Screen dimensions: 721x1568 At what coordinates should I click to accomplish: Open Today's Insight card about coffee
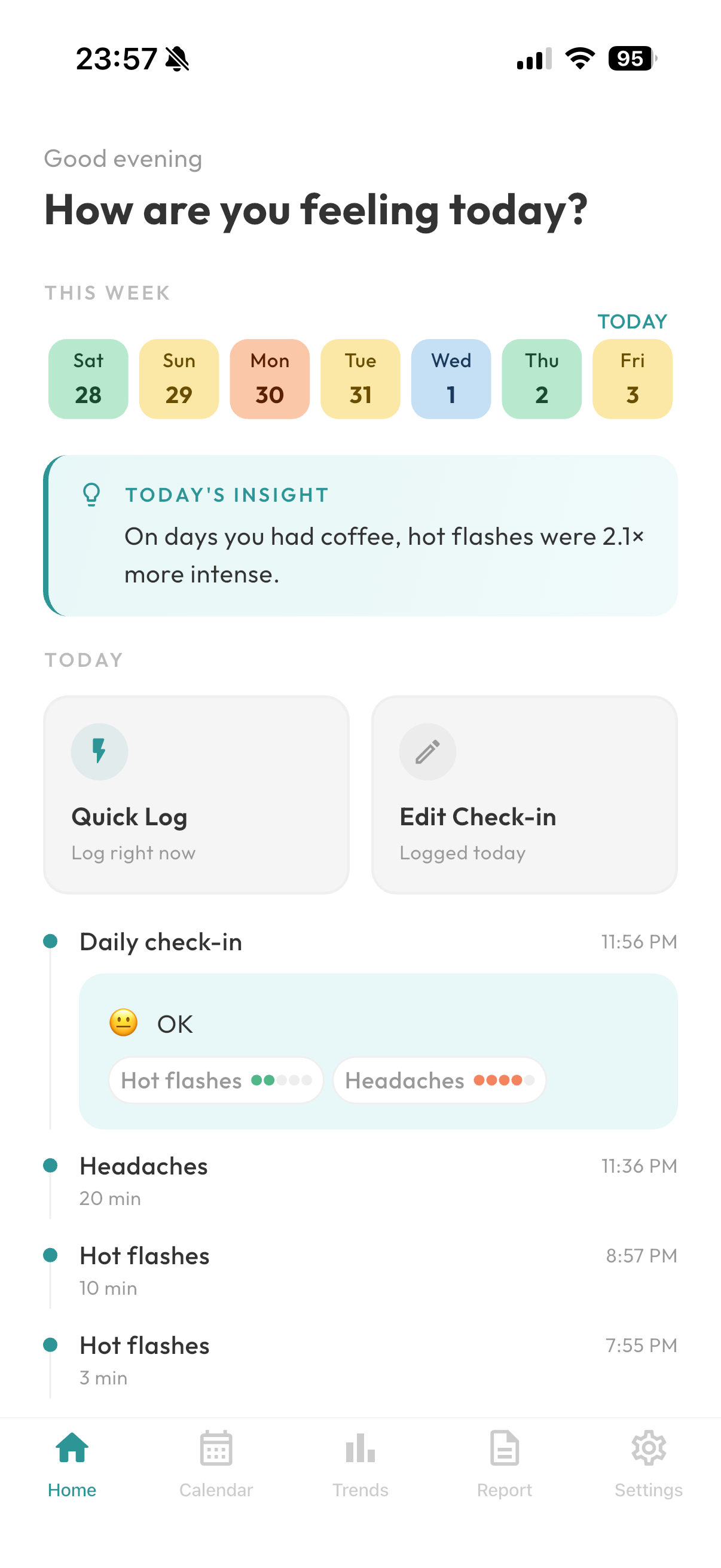click(x=360, y=536)
